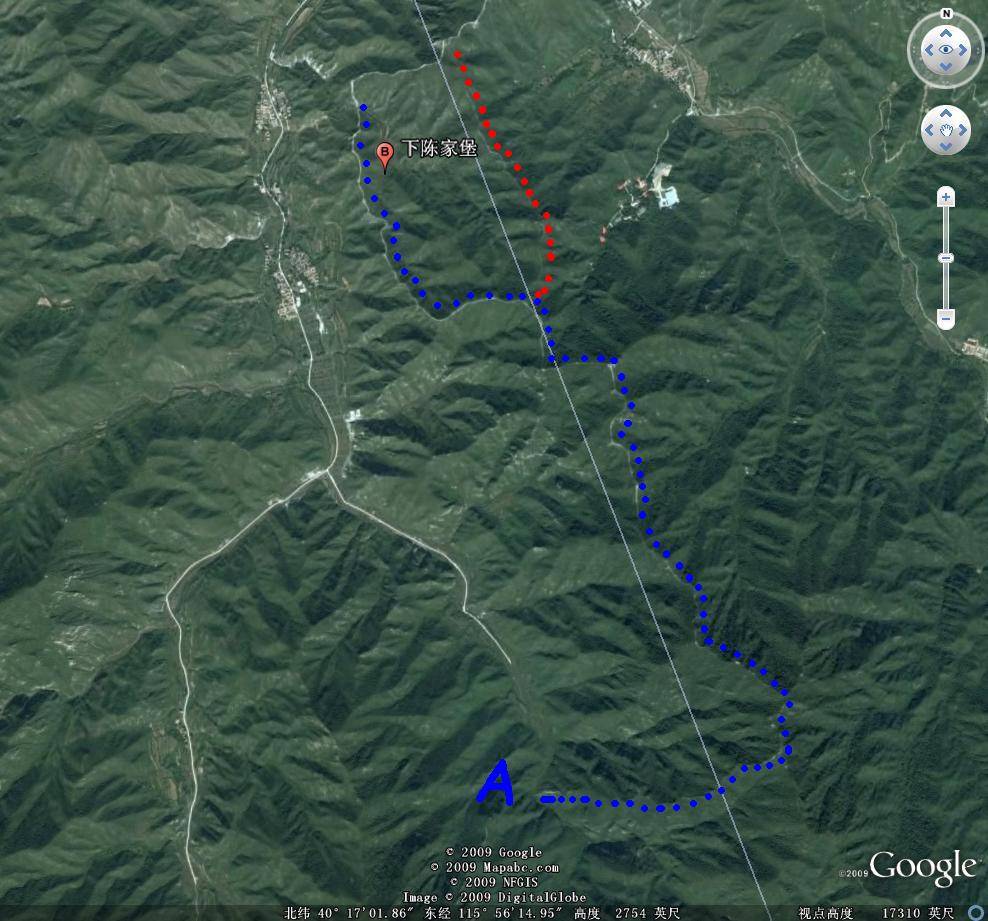
Task: Rotate the view right with the look joystick
Action: tap(962, 49)
